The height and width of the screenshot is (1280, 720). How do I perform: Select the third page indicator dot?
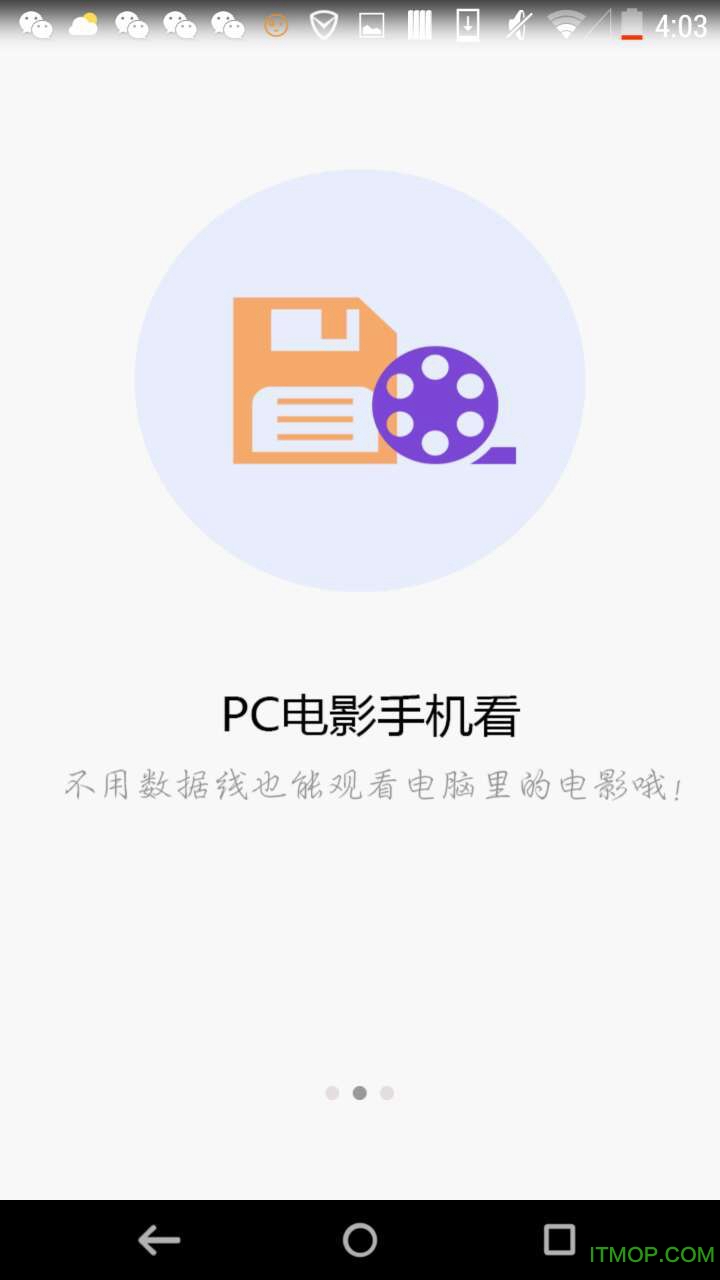(x=387, y=1093)
